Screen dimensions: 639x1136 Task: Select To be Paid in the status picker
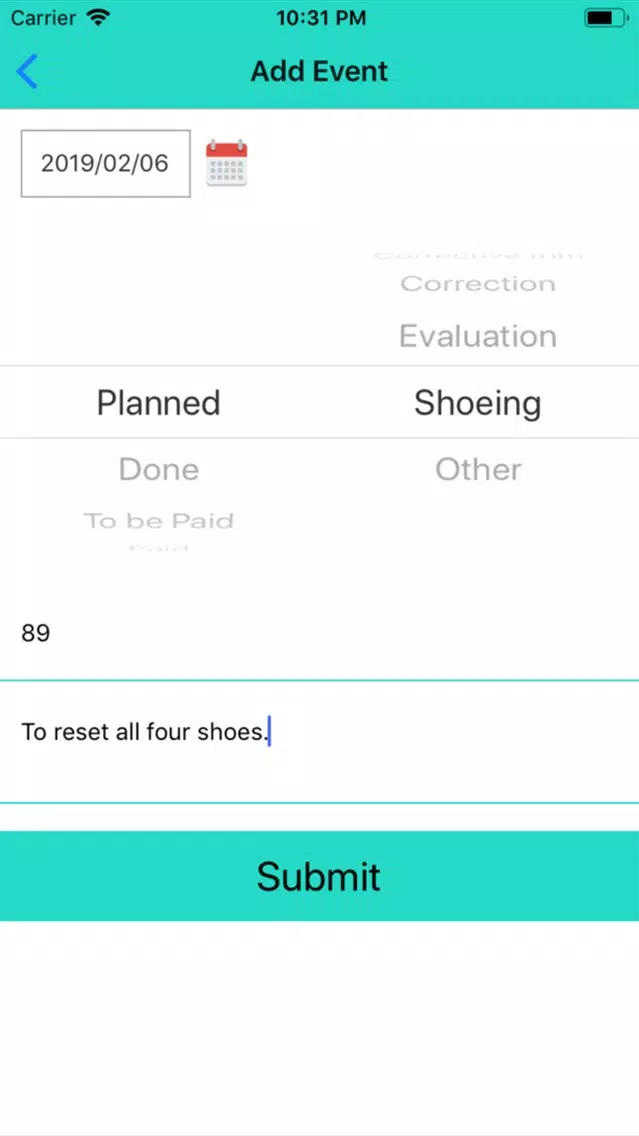[x=158, y=521]
